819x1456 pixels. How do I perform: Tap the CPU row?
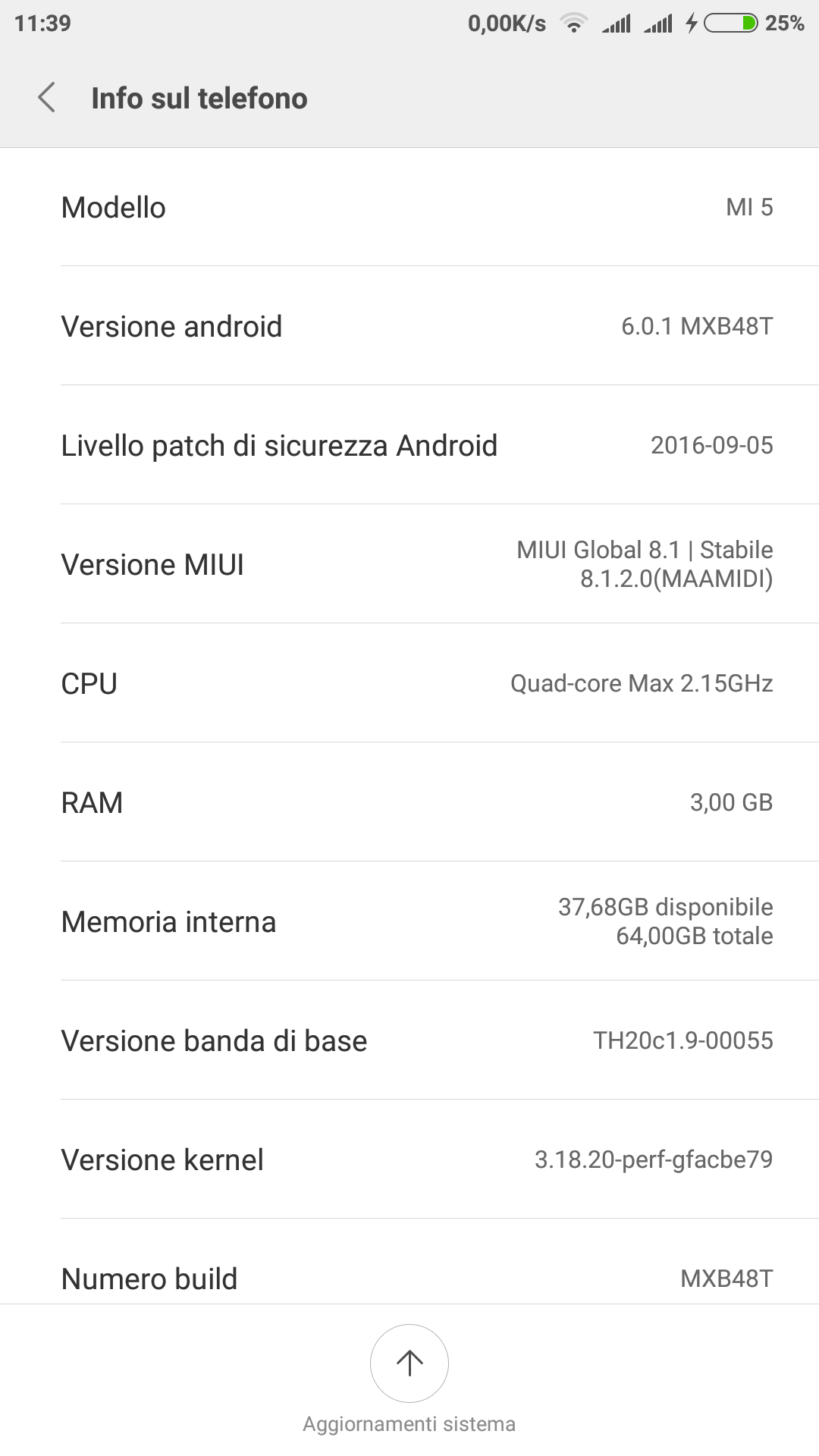(x=409, y=683)
